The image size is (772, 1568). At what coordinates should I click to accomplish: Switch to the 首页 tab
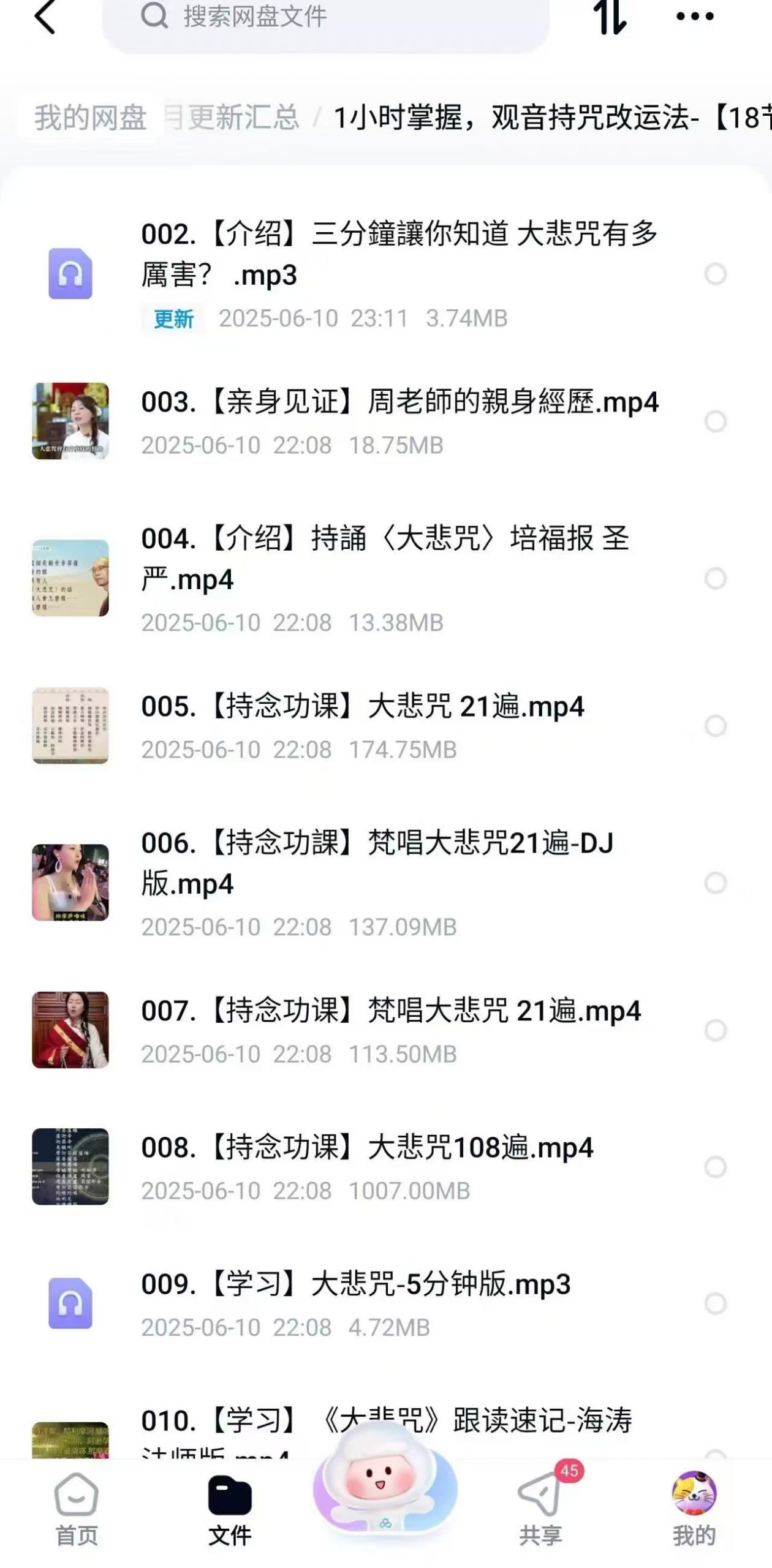[77, 1510]
